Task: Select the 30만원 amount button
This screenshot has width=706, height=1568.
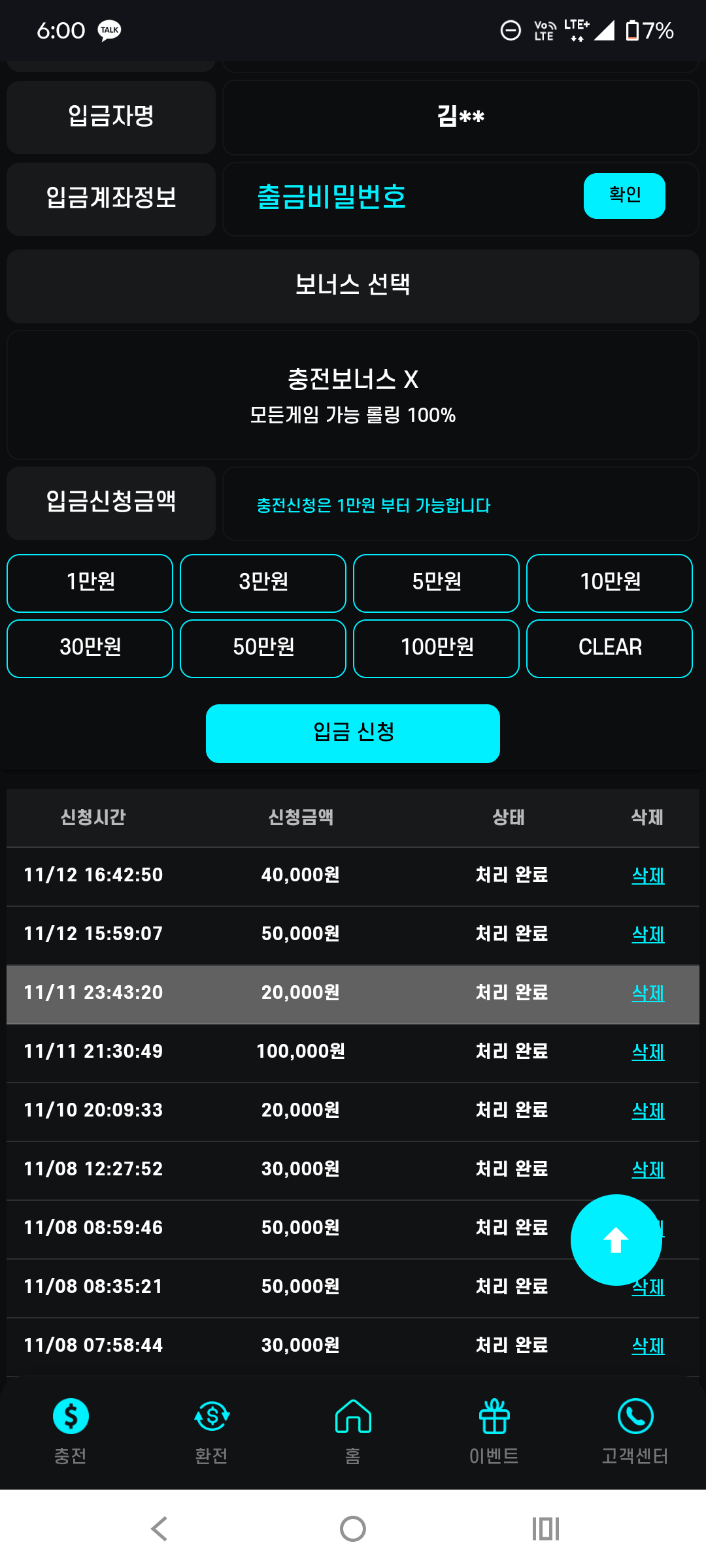Action: [90, 648]
